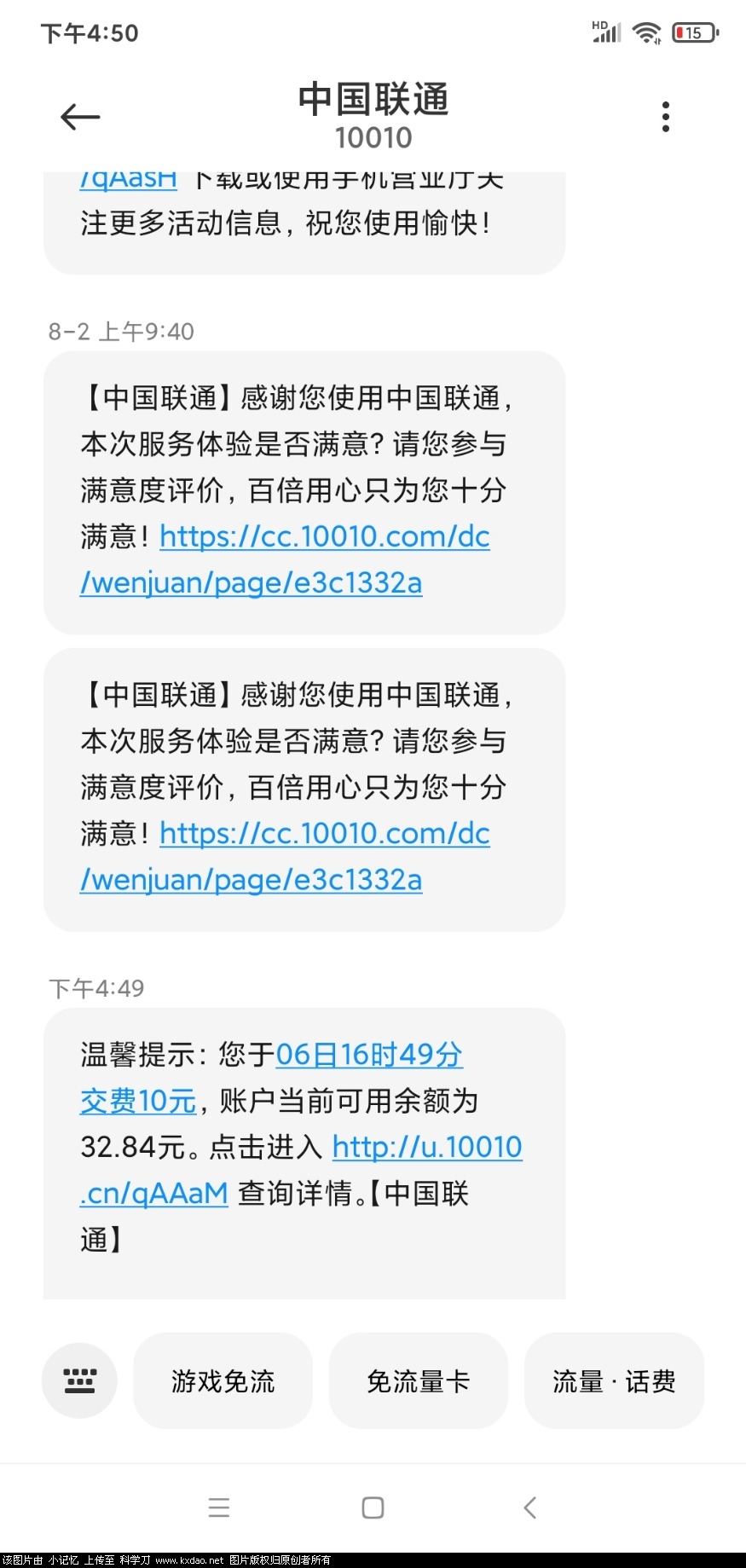Choose the 流量·话费 menu button
The image size is (746, 1568).
click(614, 1380)
